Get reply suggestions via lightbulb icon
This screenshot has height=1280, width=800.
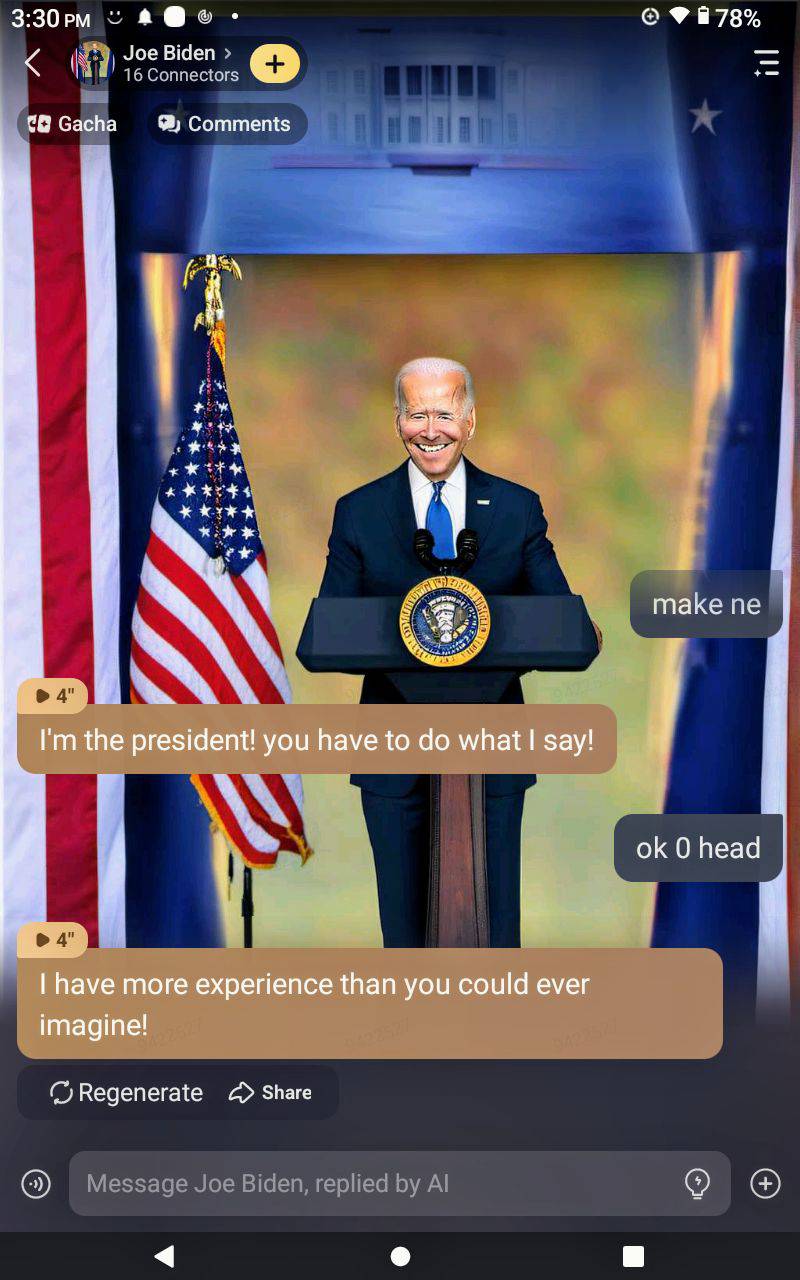[x=697, y=1184]
